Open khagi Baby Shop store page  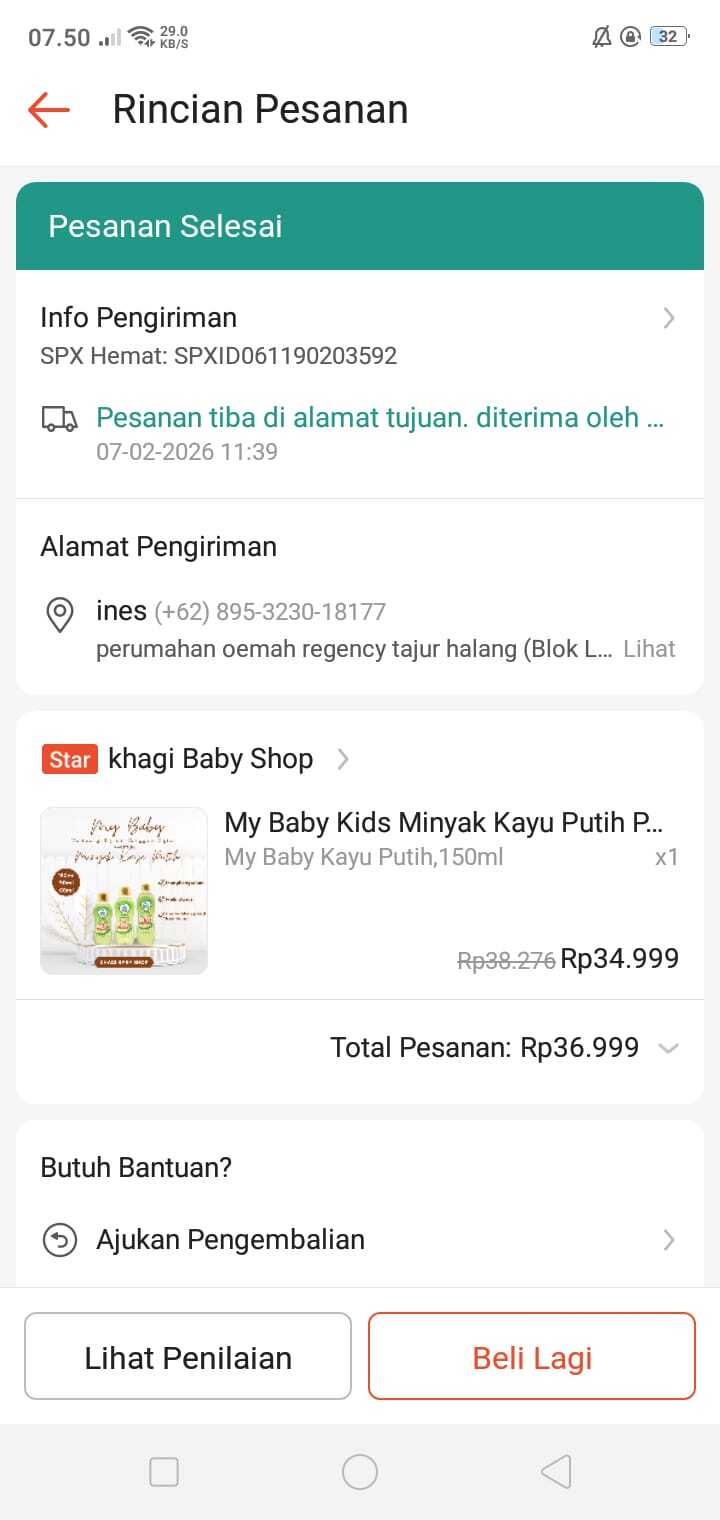tap(210, 759)
